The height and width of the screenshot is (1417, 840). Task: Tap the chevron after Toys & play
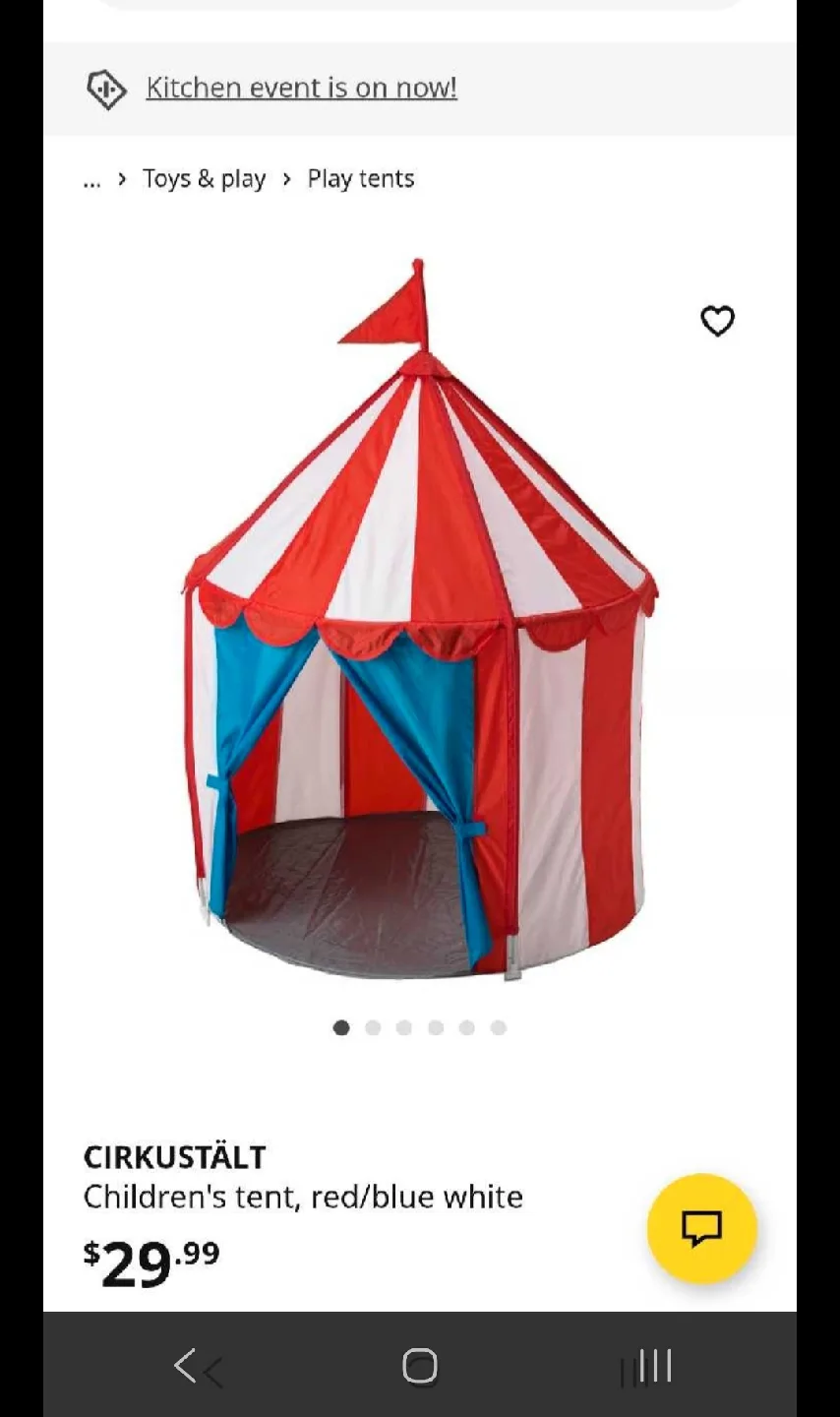click(286, 179)
